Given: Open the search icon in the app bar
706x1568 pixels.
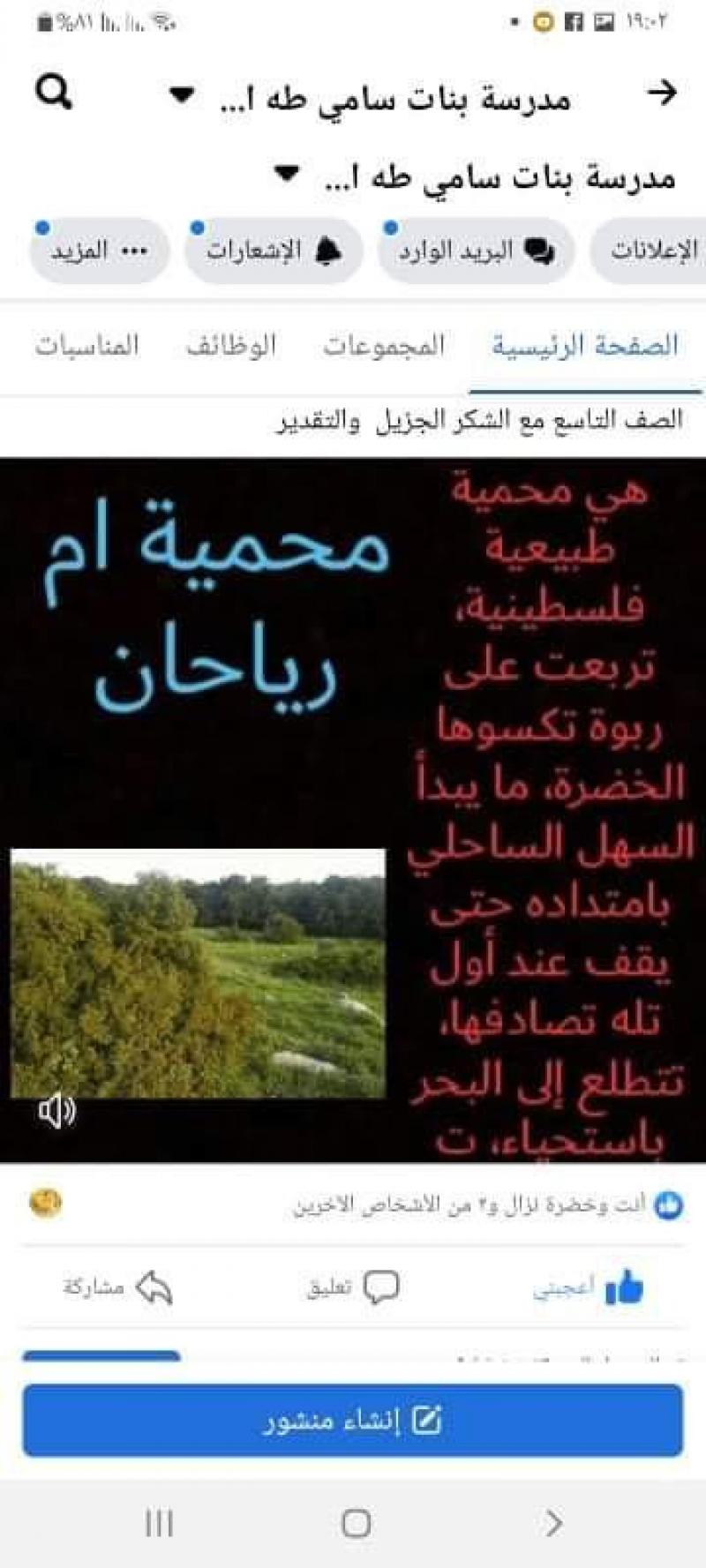Looking at the screenshot, I should (x=55, y=92).
